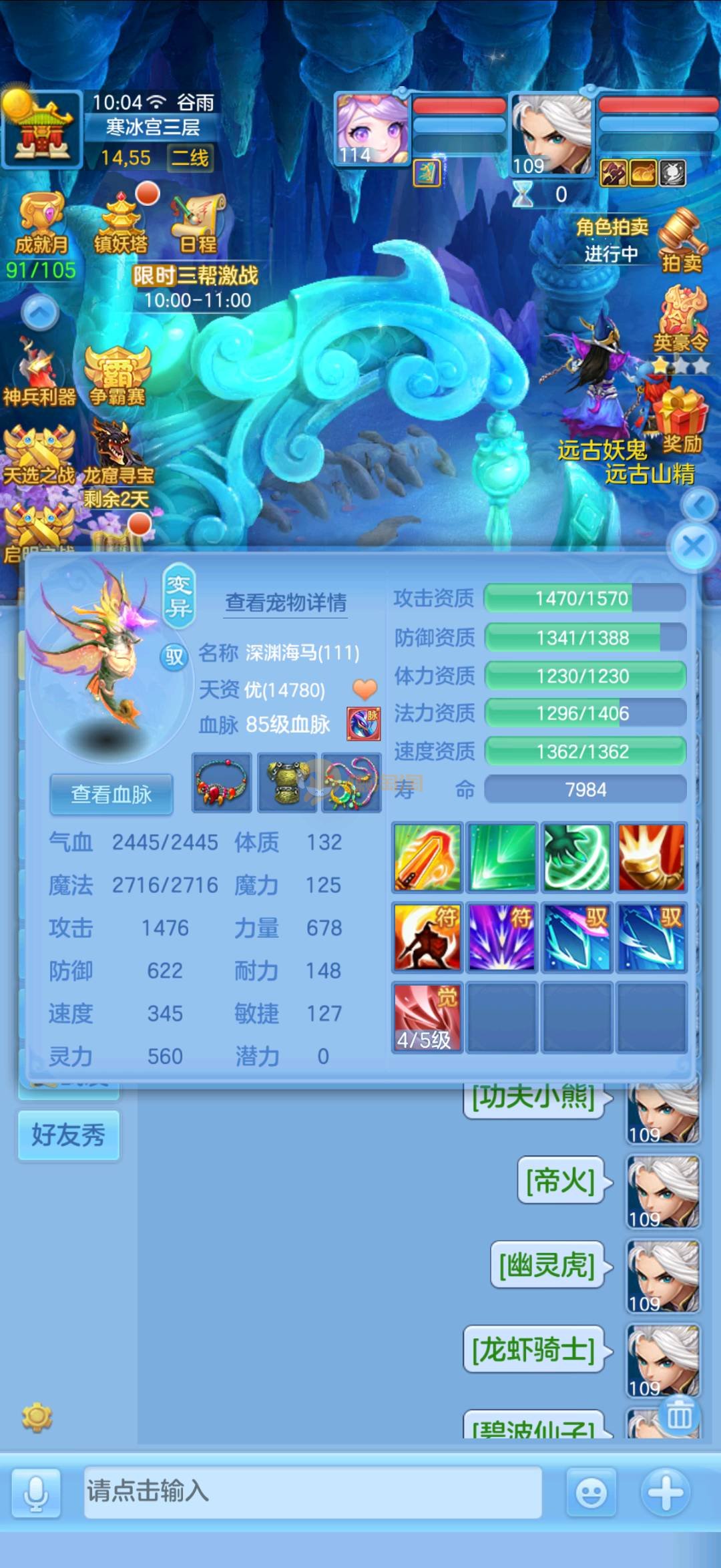
Task: Close the pet info panel
Action: (694, 547)
